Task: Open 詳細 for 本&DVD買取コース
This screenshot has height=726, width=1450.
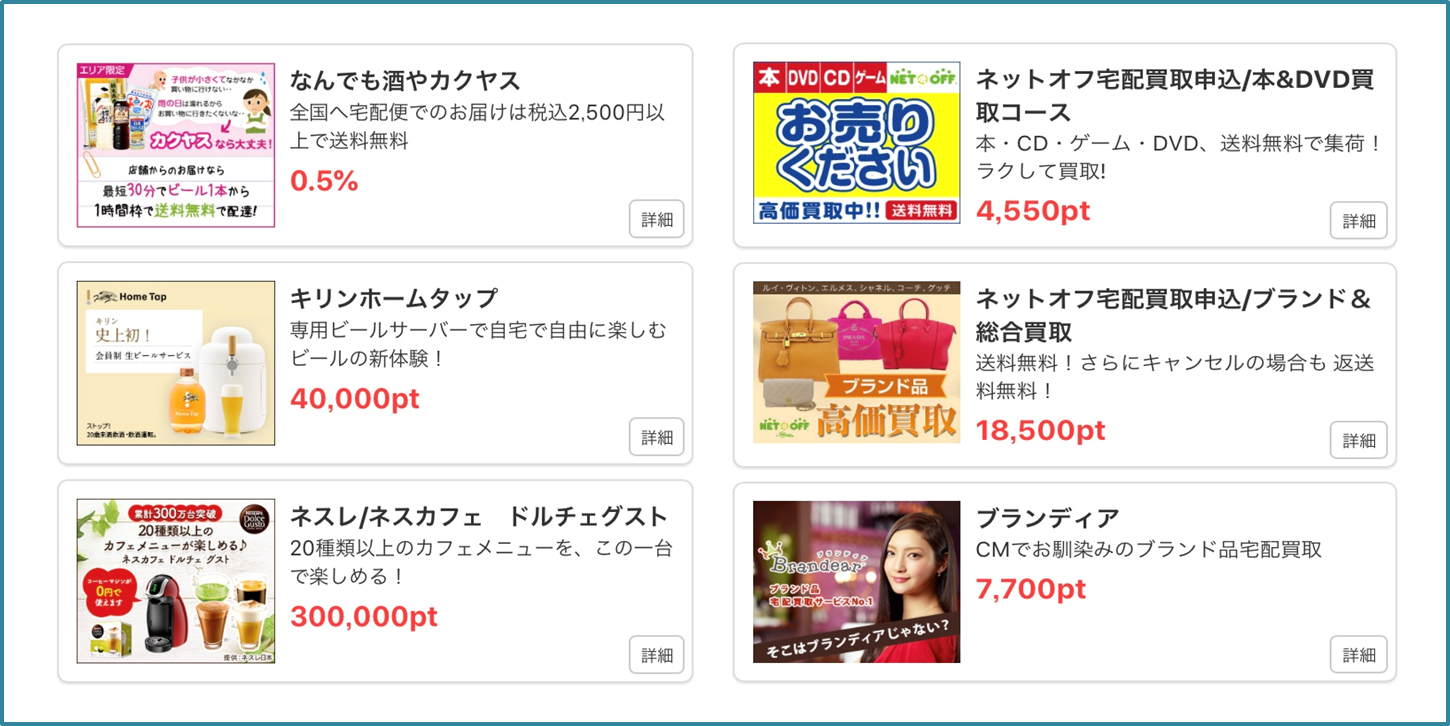Action: coord(1358,220)
